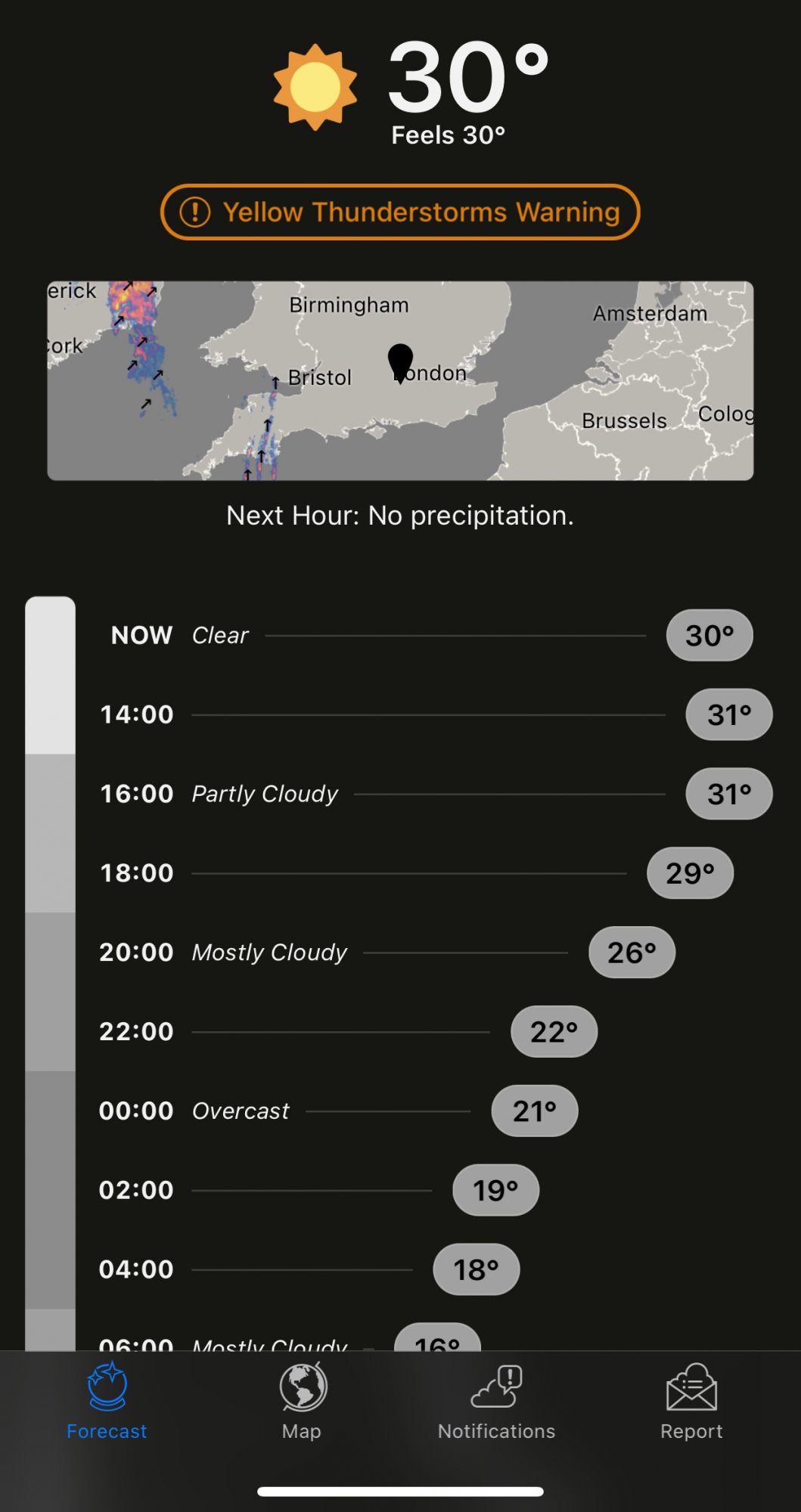Go to the Report tab
Image resolution: width=801 pixels, height=1512 pixels.
pos(691,1402)
